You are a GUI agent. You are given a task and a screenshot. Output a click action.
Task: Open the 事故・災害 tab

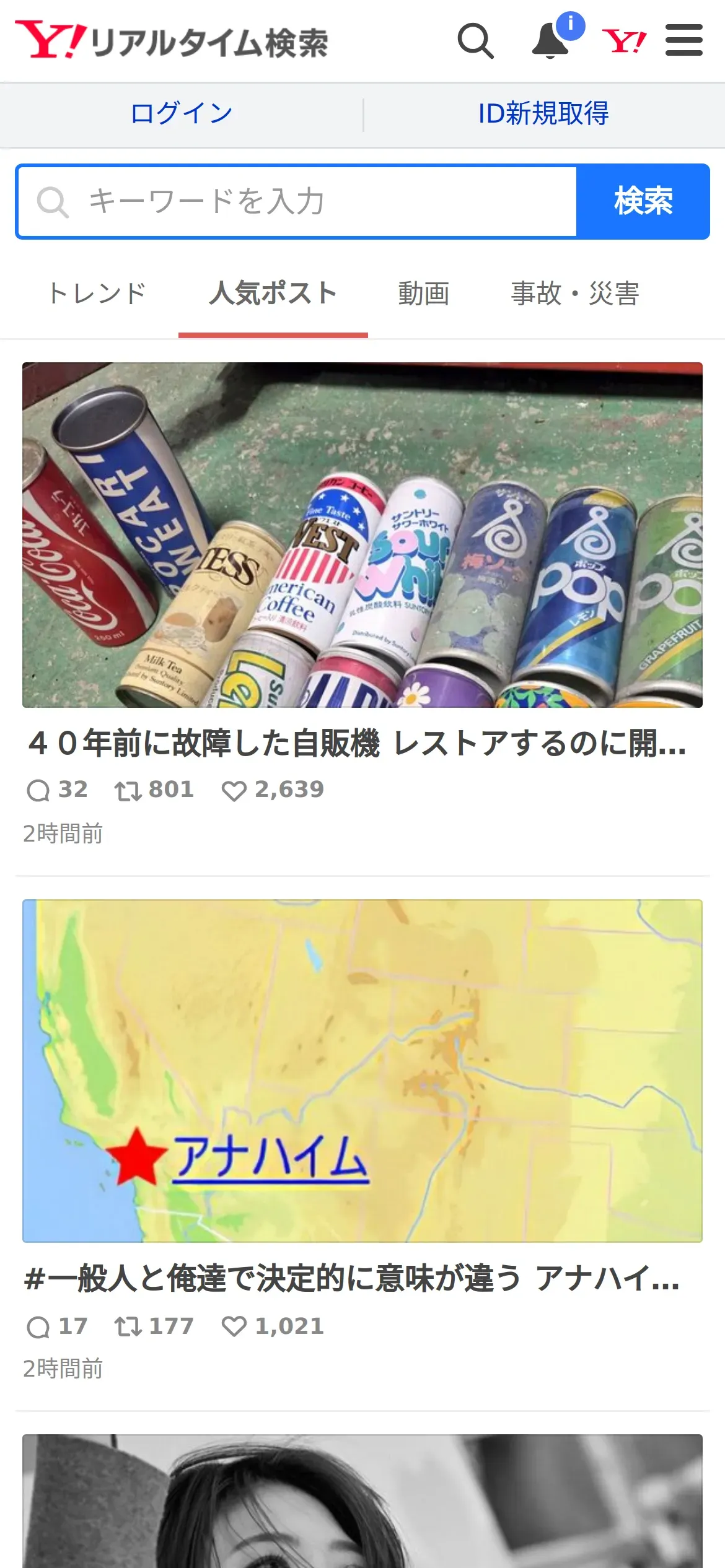pyautogui.click(x=574, y=294)
